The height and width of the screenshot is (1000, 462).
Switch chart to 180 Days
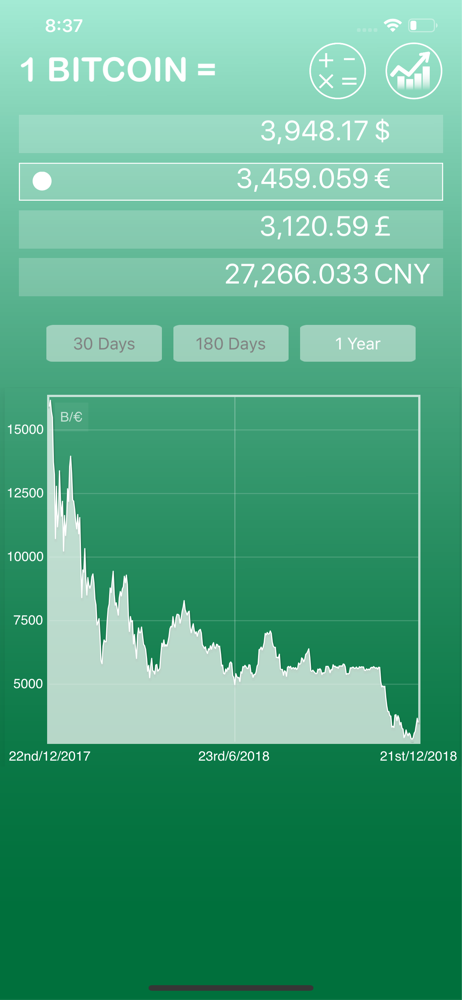[231, 344]
